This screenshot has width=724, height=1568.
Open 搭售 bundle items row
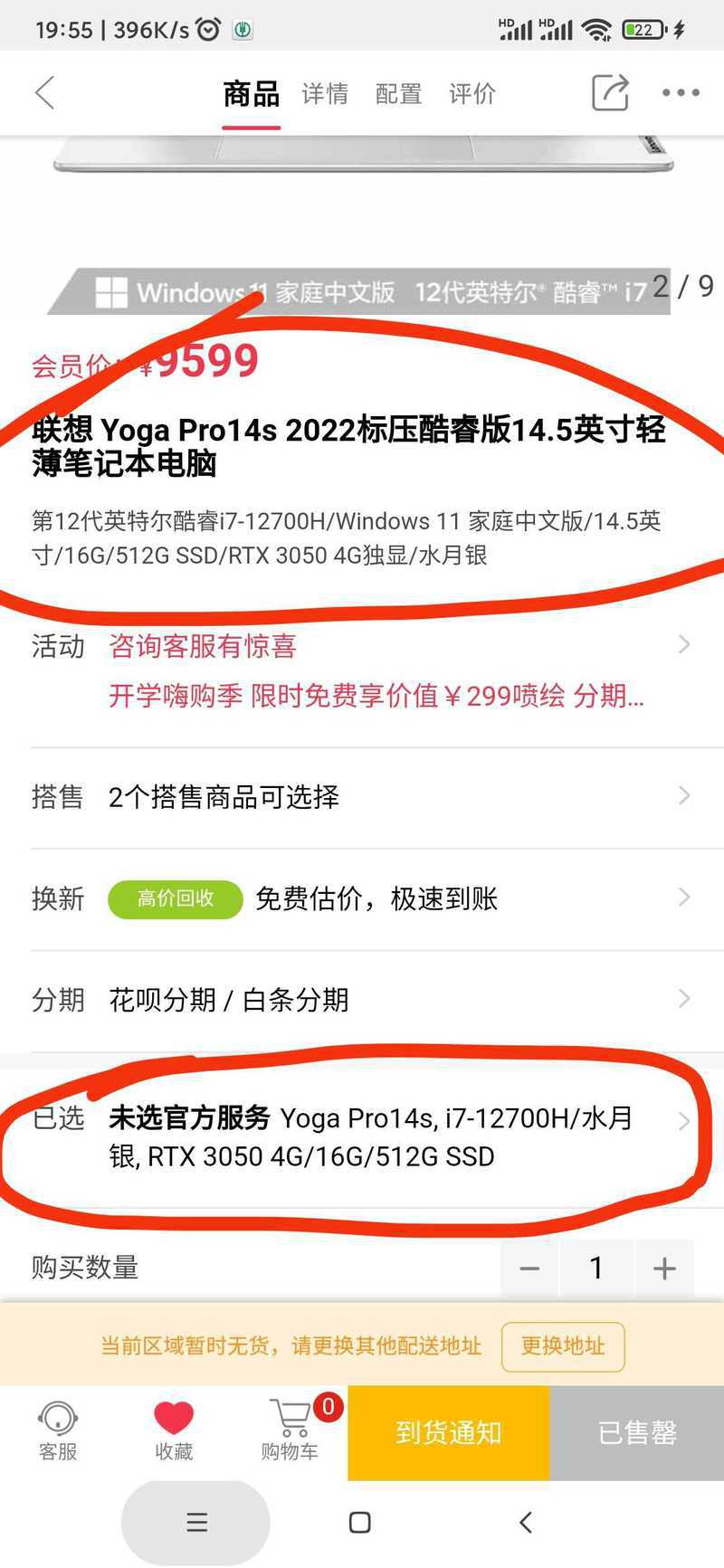coord(362,797)
